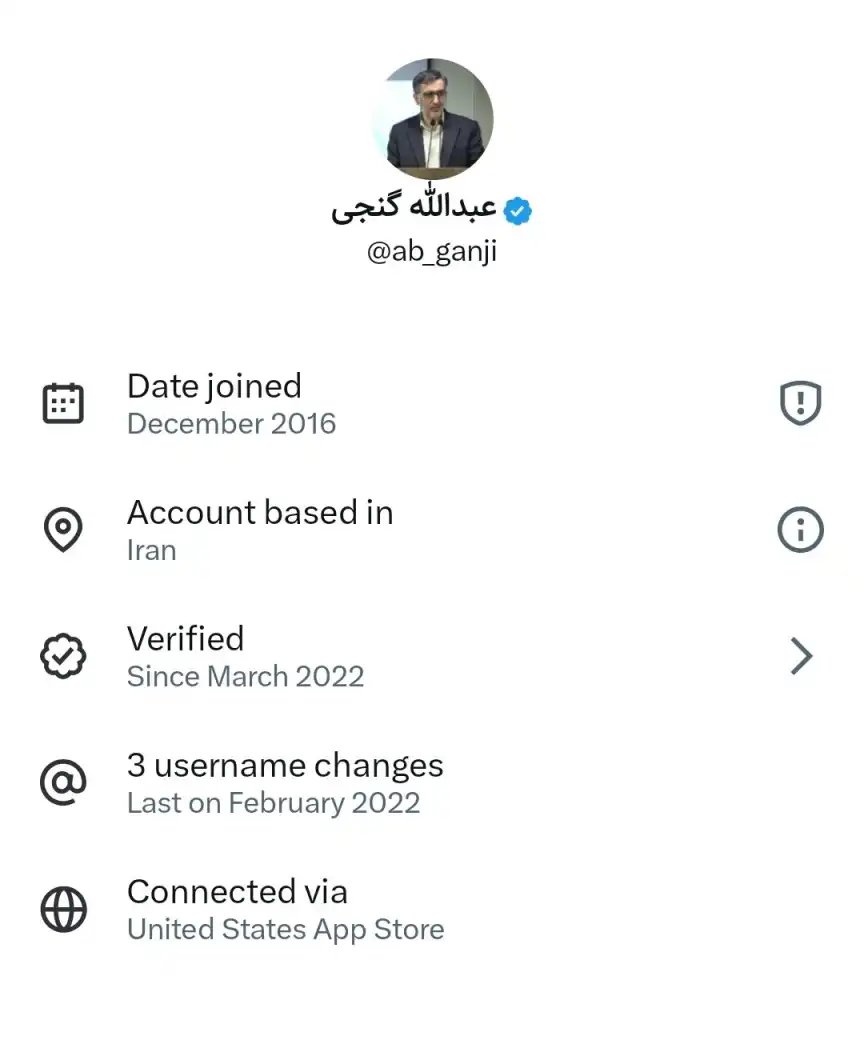
Task: Select the December 2016 join date text
Action: point(232,423)
